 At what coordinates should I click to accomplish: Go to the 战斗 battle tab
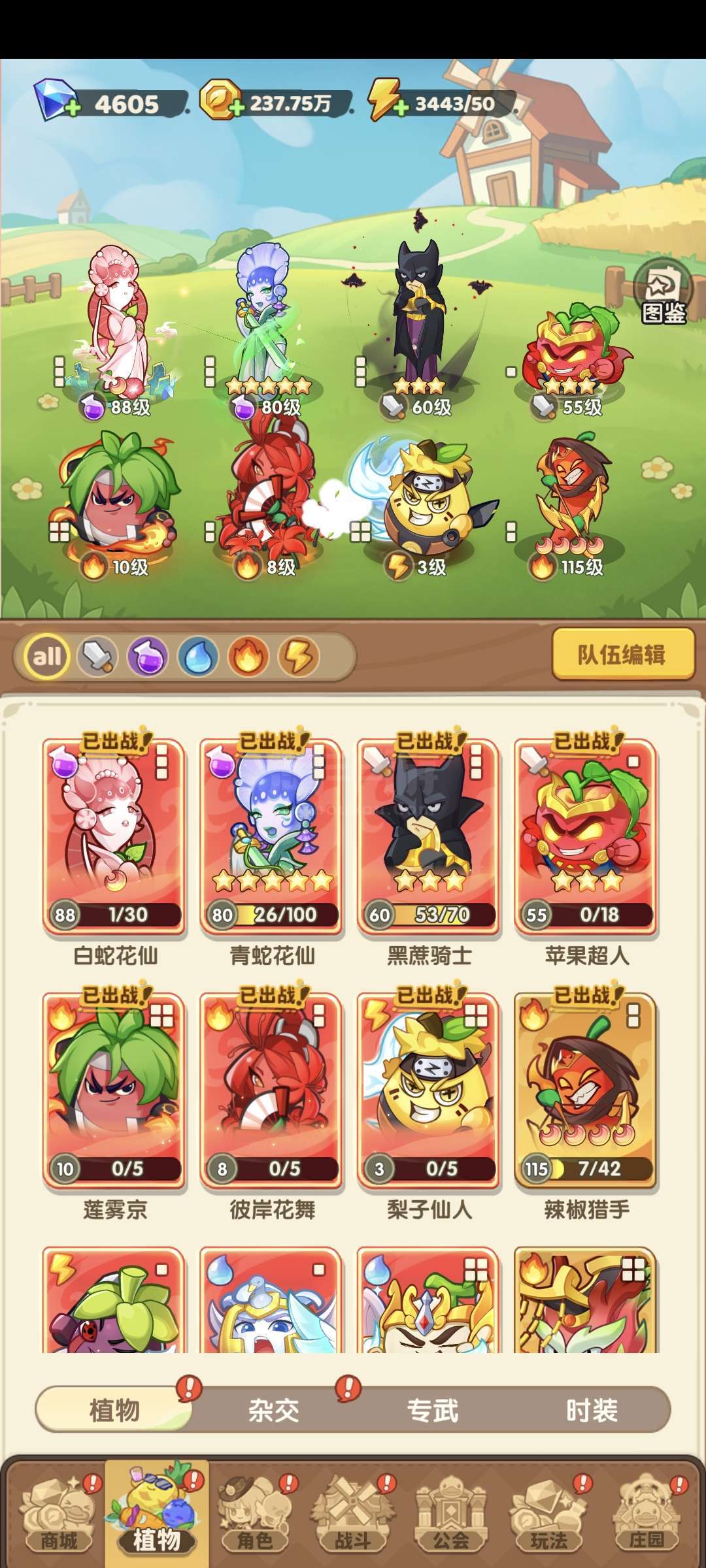pos(354,1514)
